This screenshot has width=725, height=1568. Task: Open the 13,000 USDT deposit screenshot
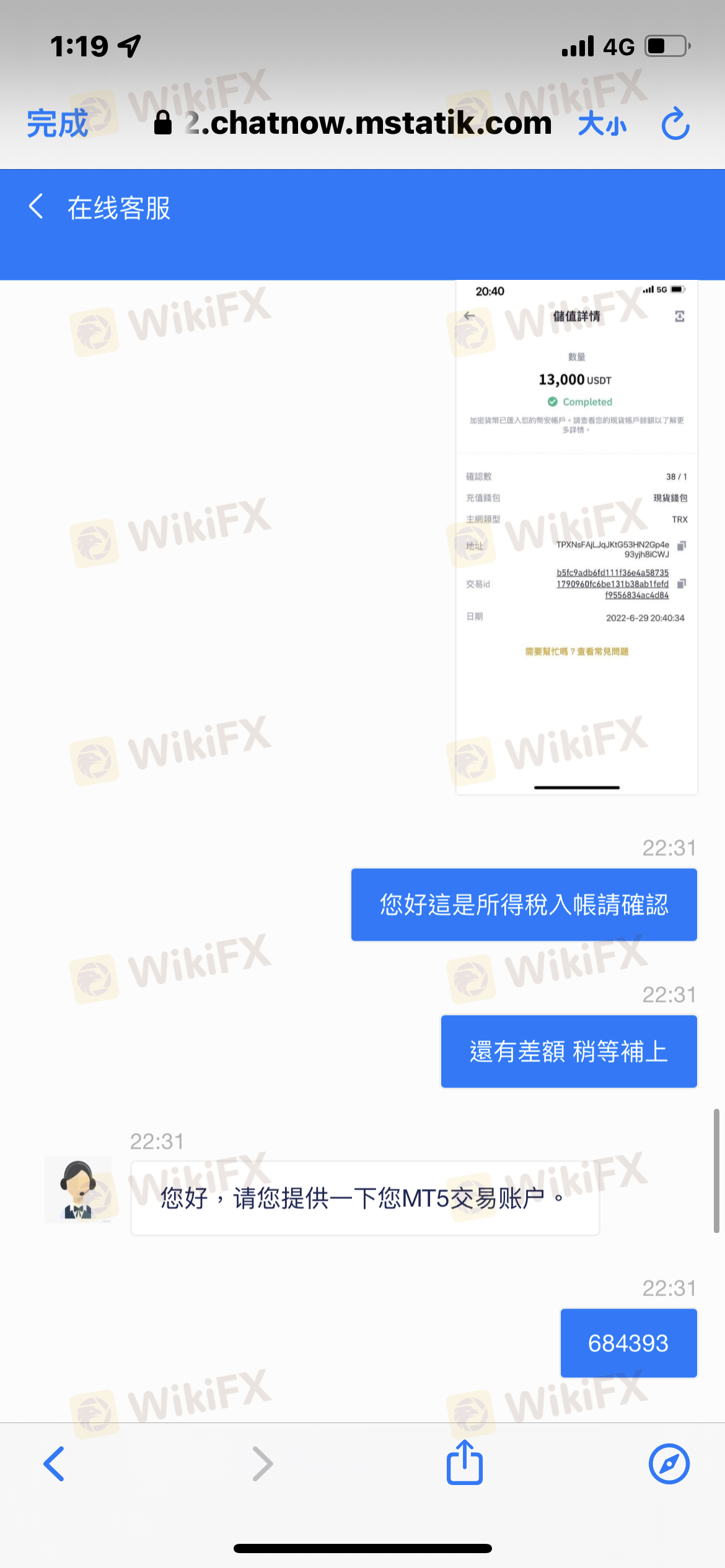point(577,538)
